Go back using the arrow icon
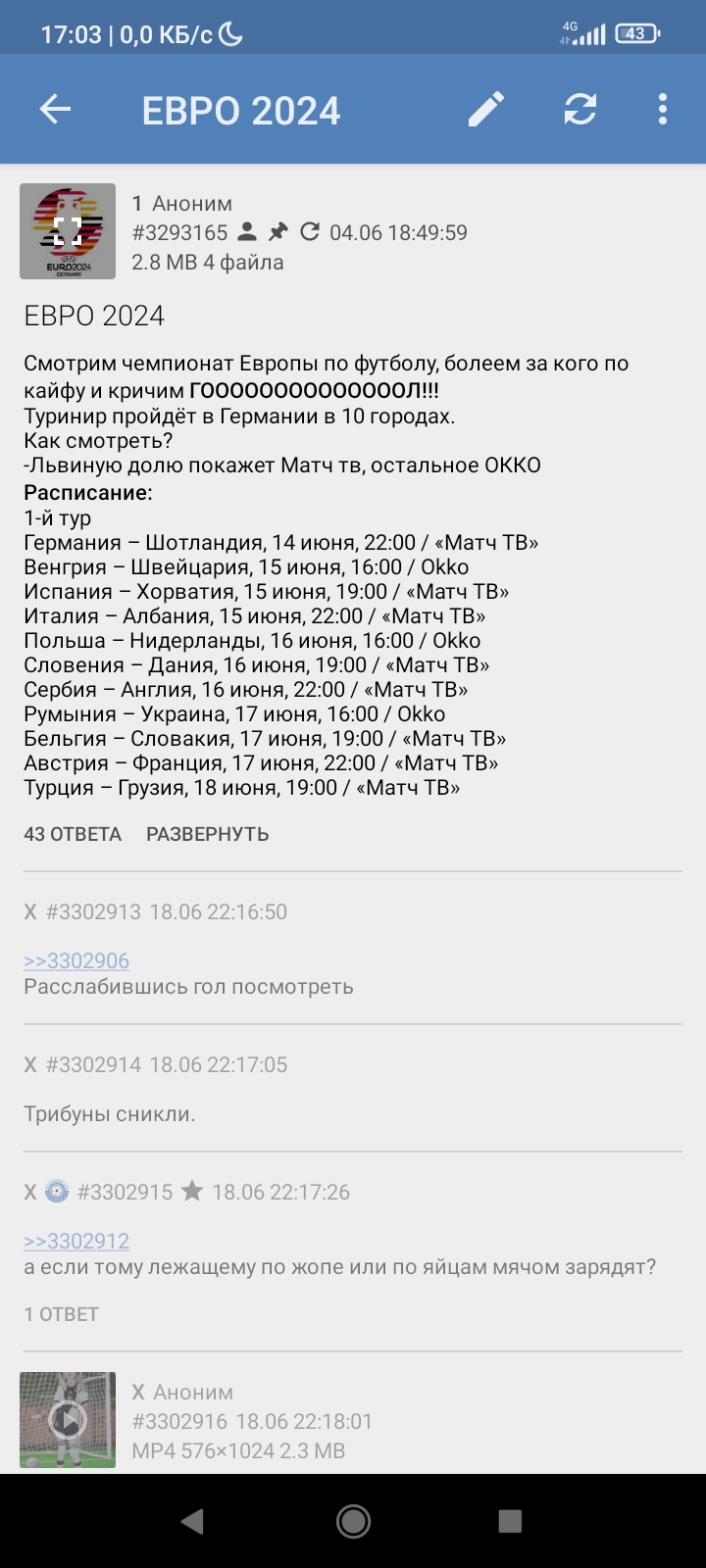The width and height of the screenshot is (706, 1568). point(55,110)
